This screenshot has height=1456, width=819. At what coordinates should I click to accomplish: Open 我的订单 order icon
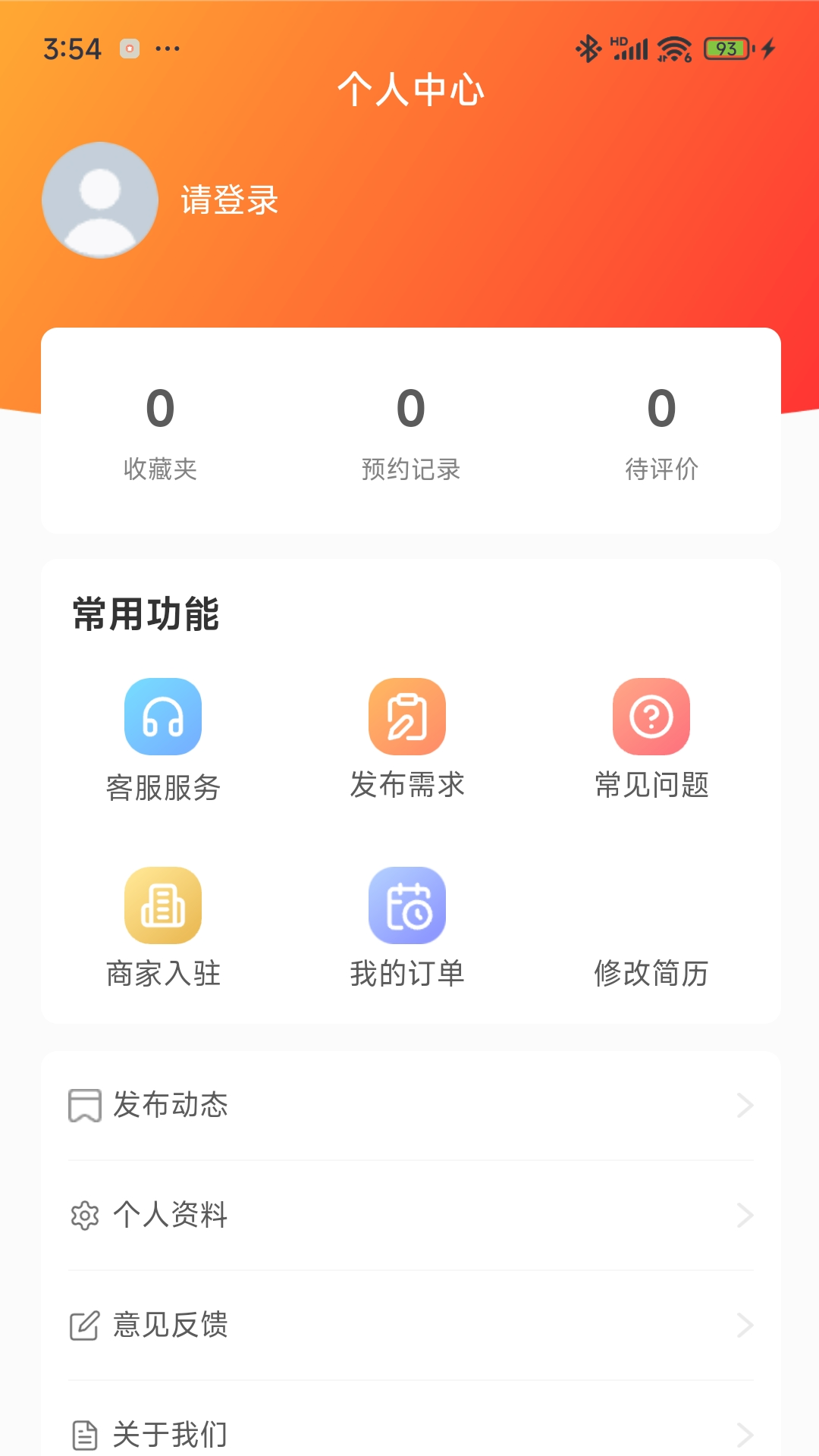pyautogui.click(x=406, y=905)
